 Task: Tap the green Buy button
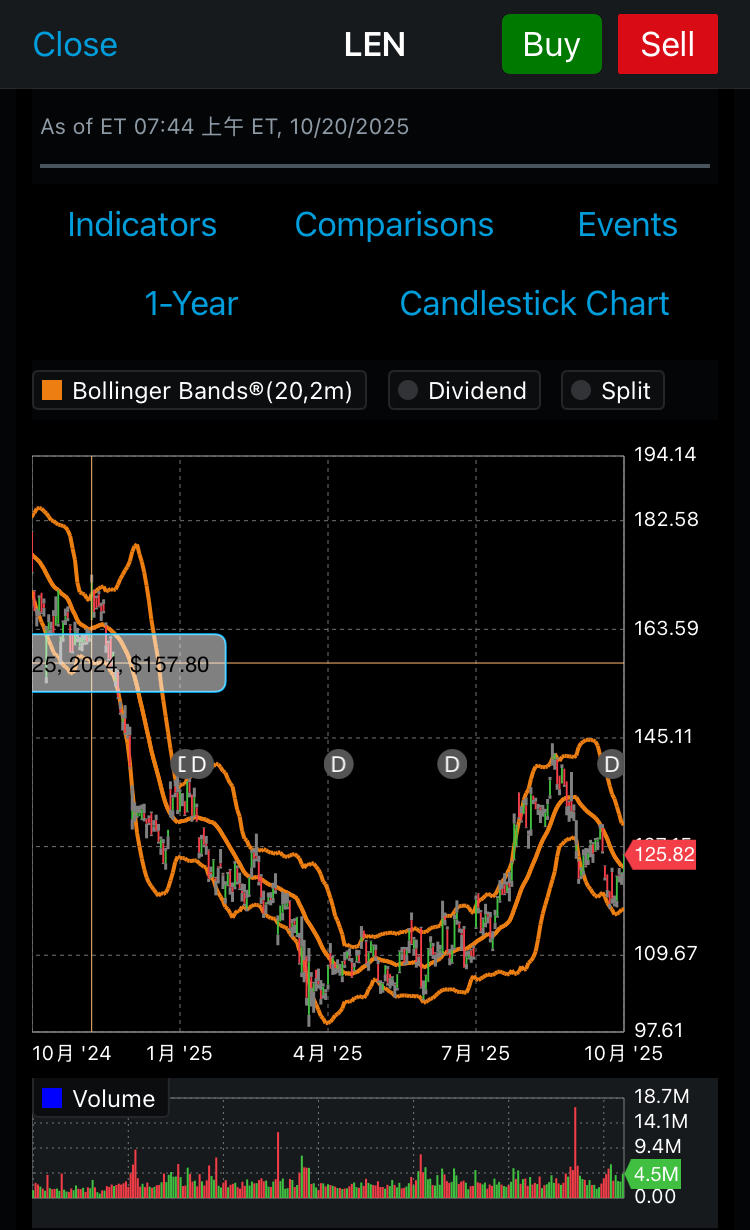[x=551, y=45]
